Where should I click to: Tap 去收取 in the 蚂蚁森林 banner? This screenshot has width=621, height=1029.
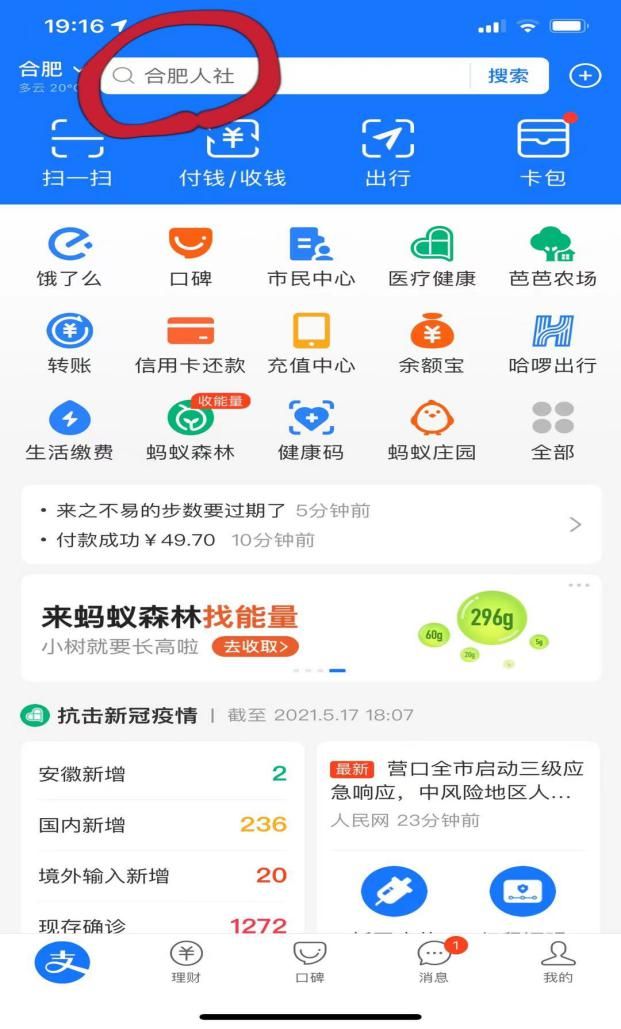click(255, 647)
